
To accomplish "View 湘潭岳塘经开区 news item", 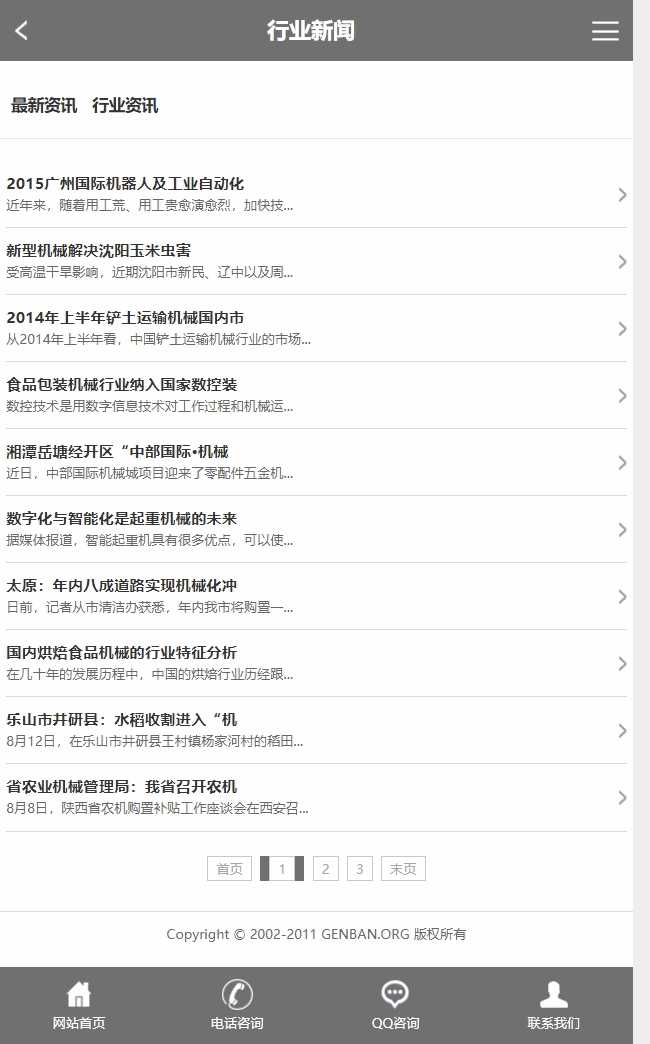I will [117, 452].
